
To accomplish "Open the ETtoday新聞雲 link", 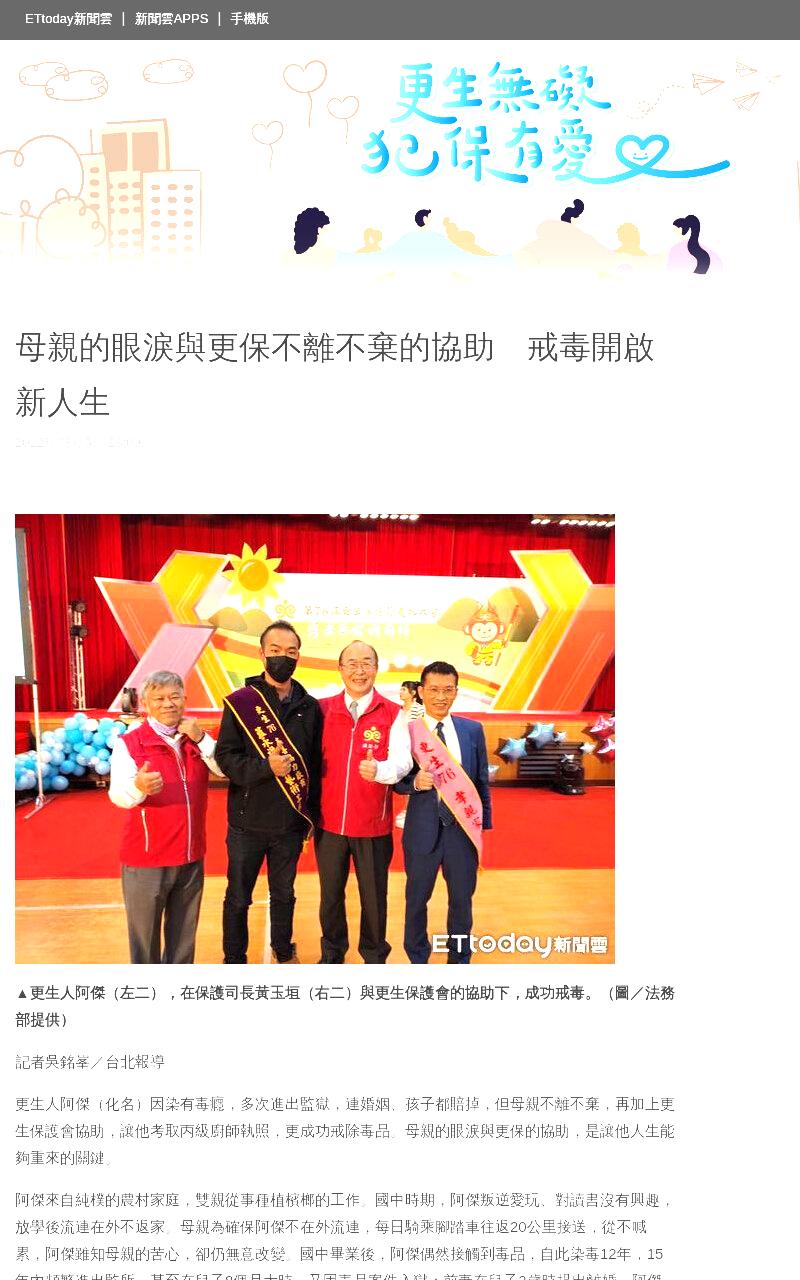I will (x=68, y=19).
